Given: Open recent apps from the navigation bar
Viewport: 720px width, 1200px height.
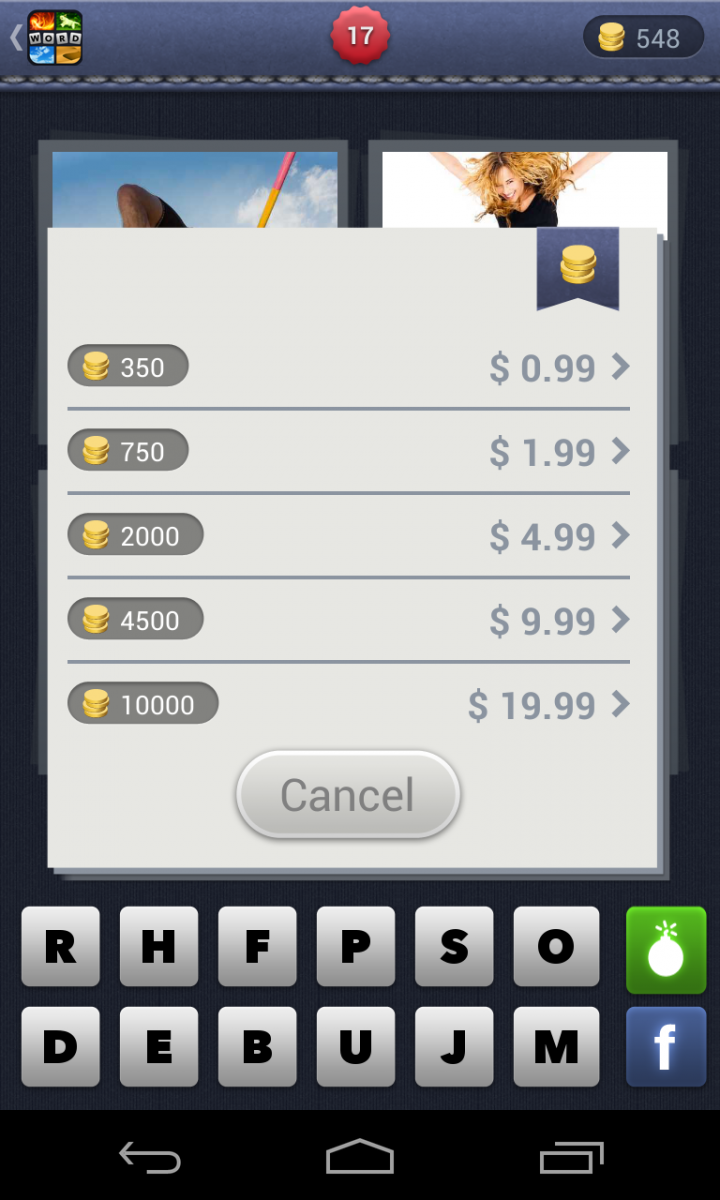Looking at the screenshot, I should pos(570,1157).
